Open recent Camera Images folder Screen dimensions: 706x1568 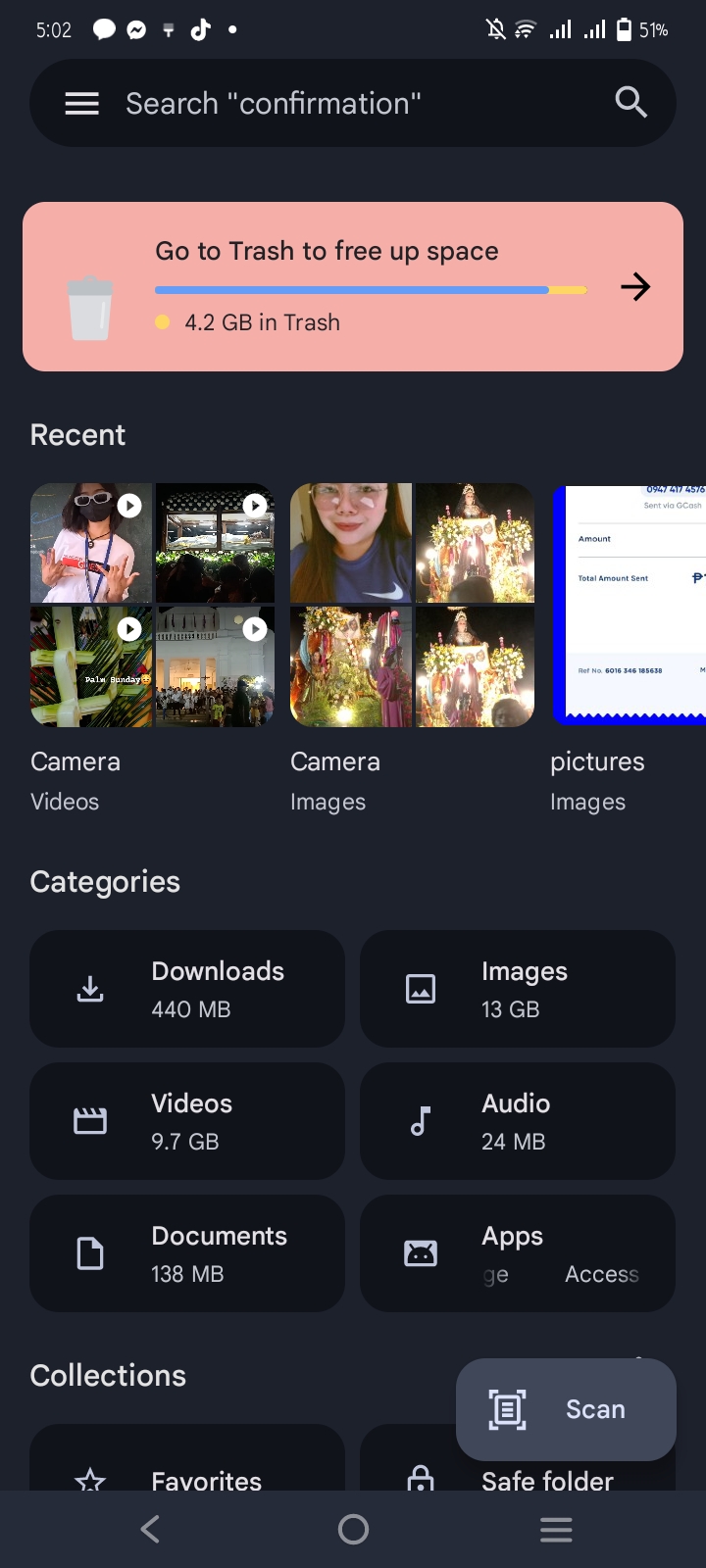[x=412, y=649]
